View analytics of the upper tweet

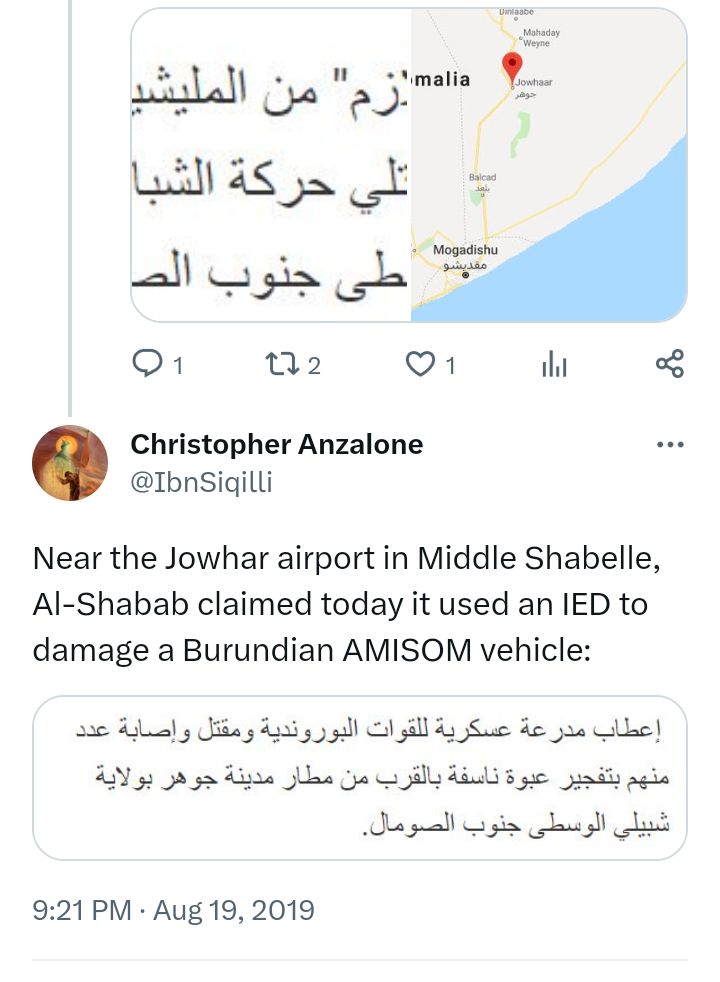(554, 366)
